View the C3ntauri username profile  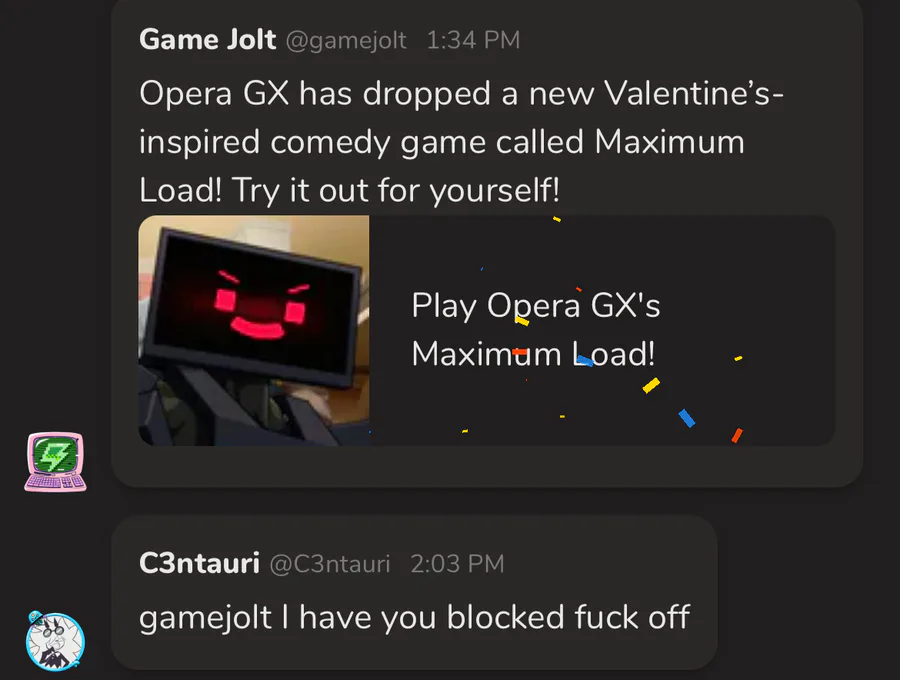click(199, 563)
